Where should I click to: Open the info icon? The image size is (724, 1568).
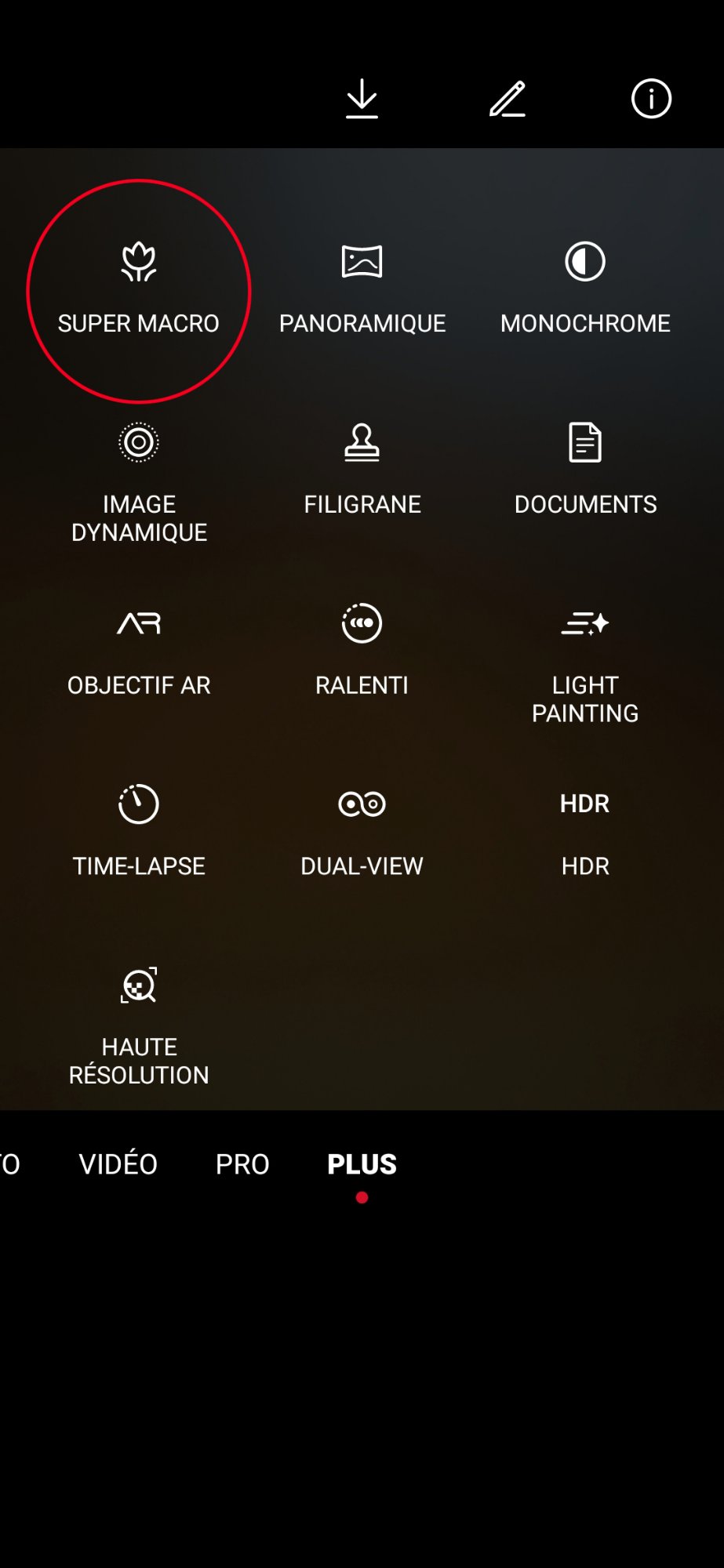pos(651,99)
